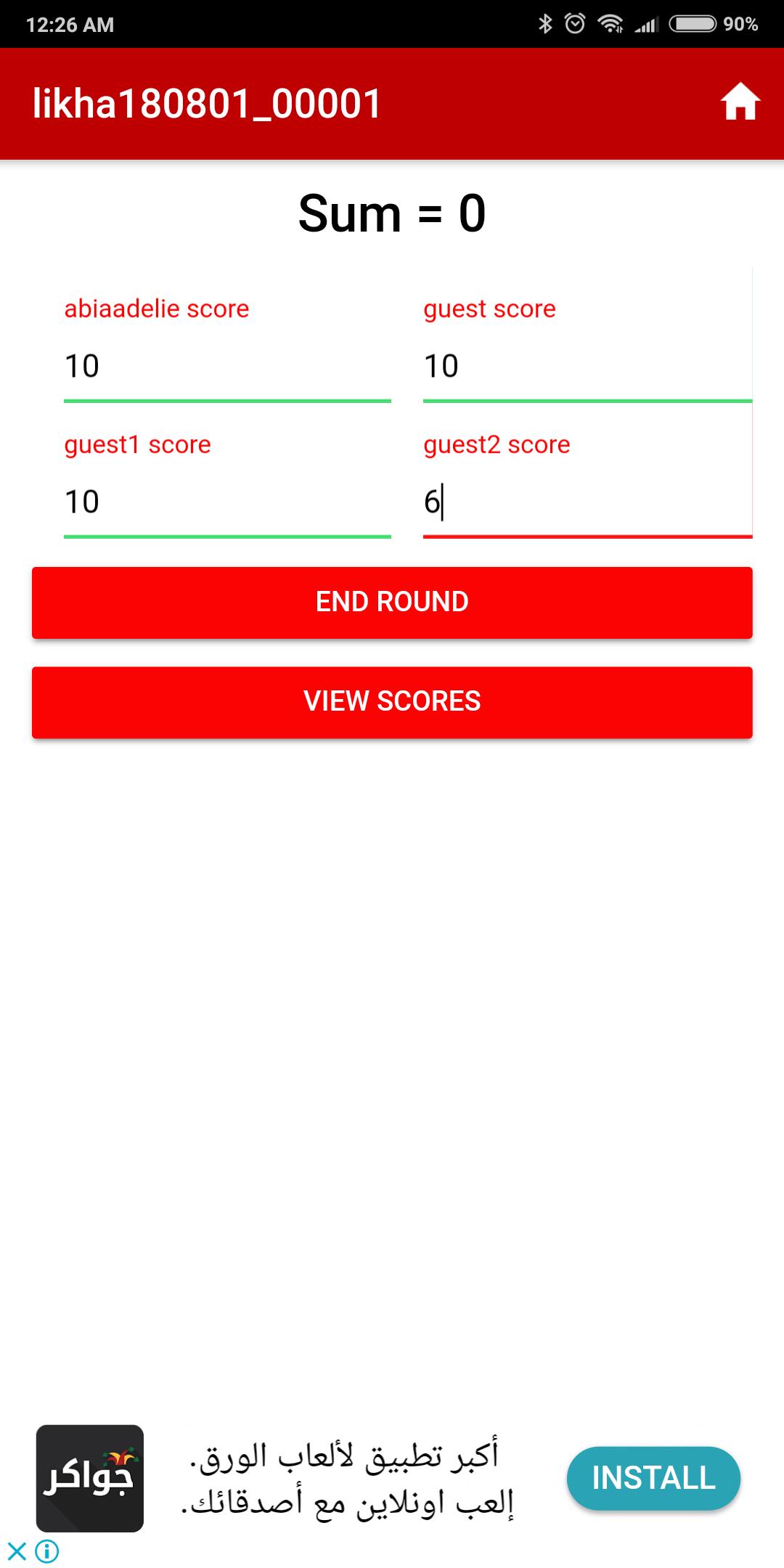784x1568 pixels.
Task: Close the ad banner
Action: pyautogui.click(x=17, y=1552)
